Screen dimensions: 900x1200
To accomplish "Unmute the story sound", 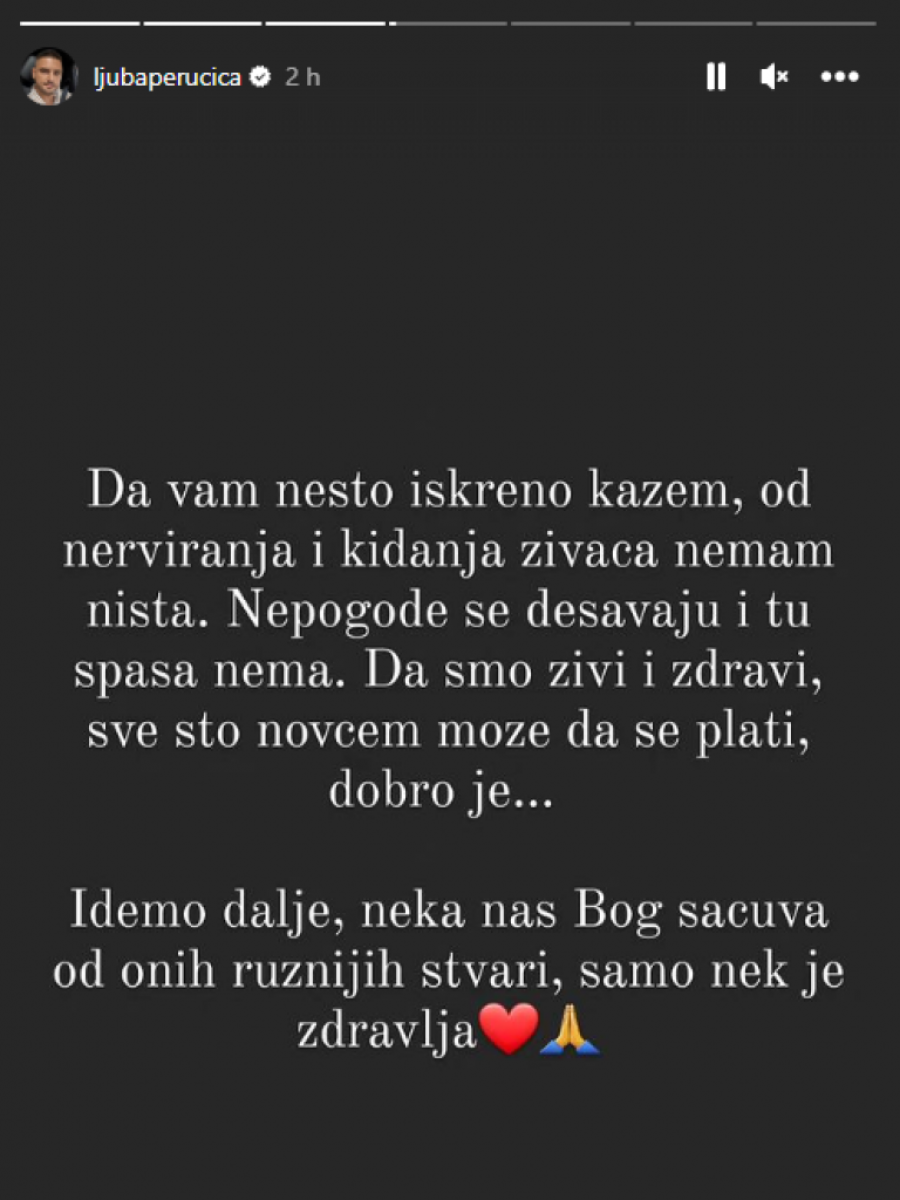I will click(775, 77).
